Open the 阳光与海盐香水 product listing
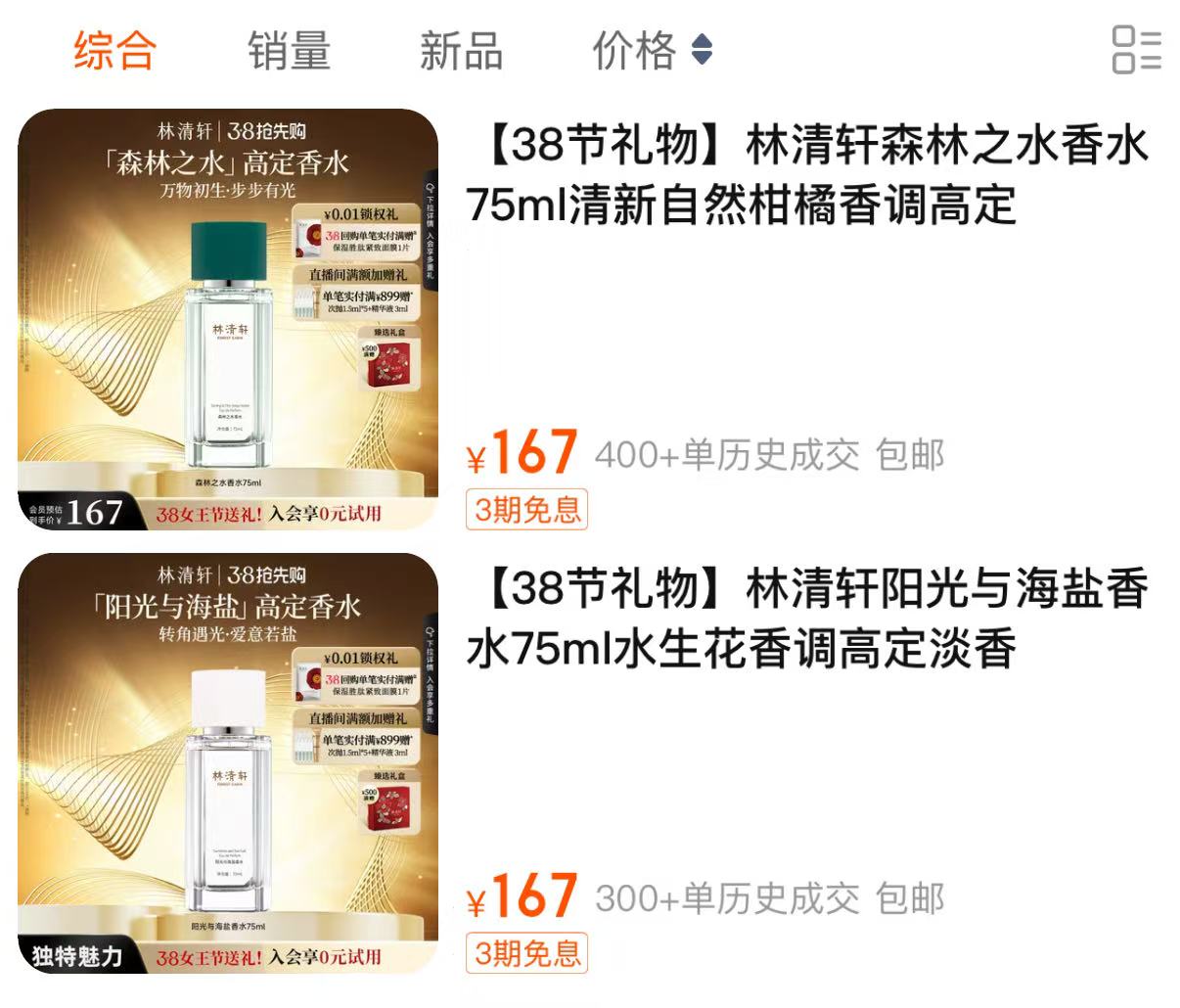 click(x=806, y=619)
